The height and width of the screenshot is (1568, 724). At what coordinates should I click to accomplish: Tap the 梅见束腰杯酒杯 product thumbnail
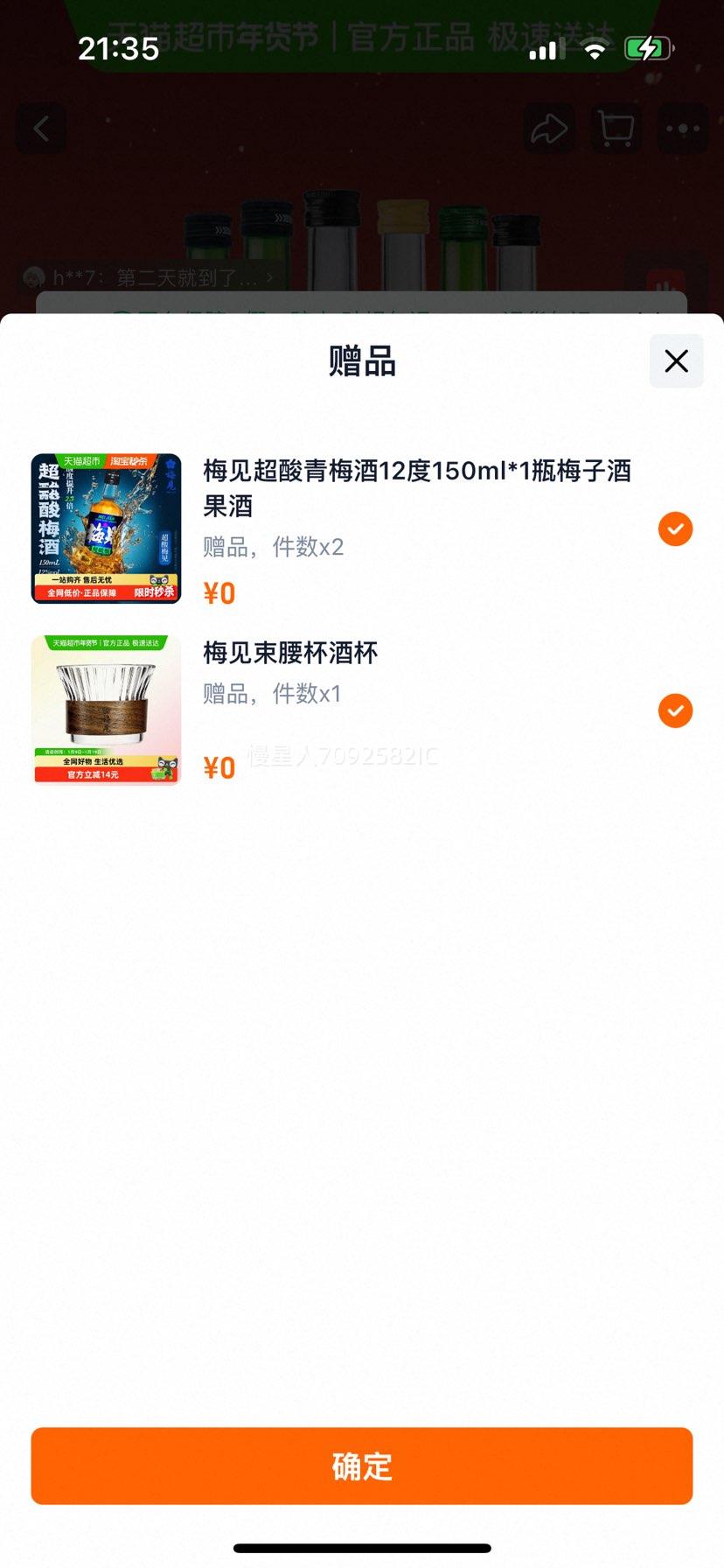point(105,710)
